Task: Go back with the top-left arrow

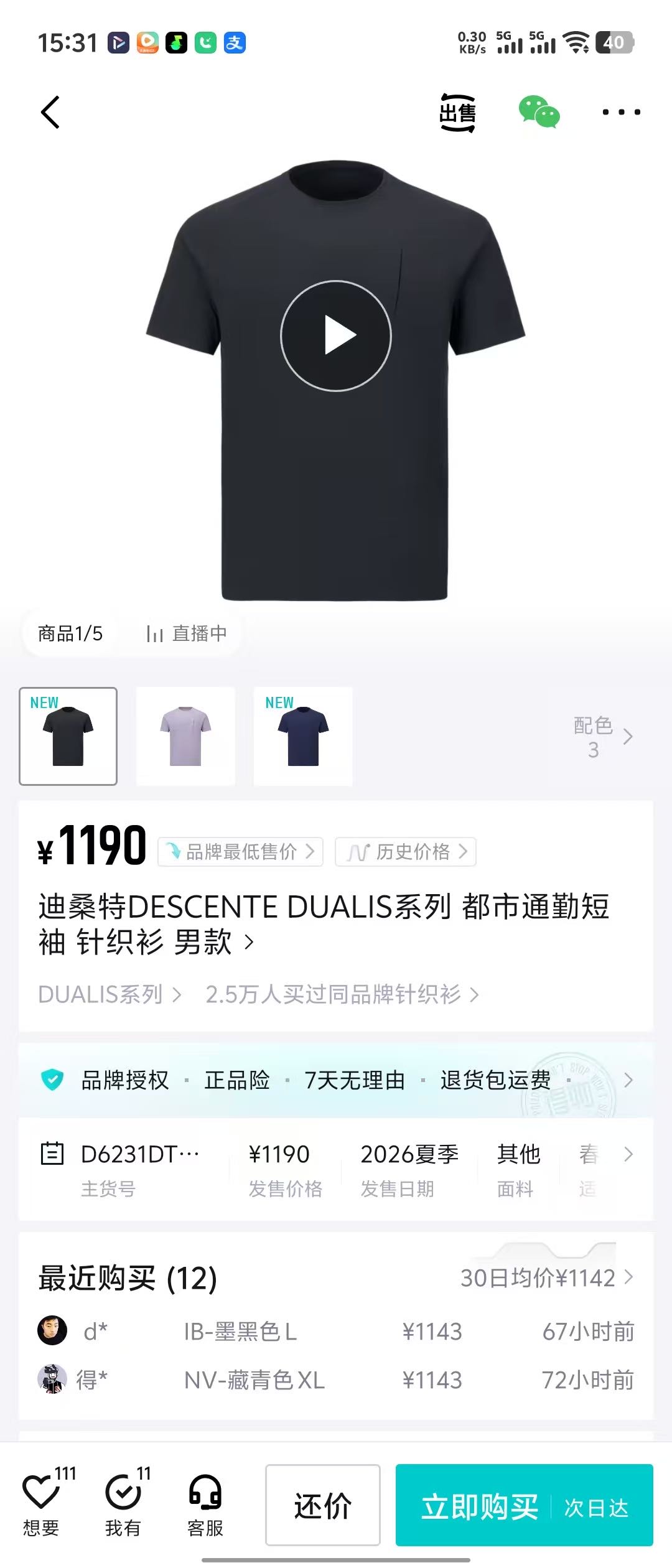Action: click(50, 113)
